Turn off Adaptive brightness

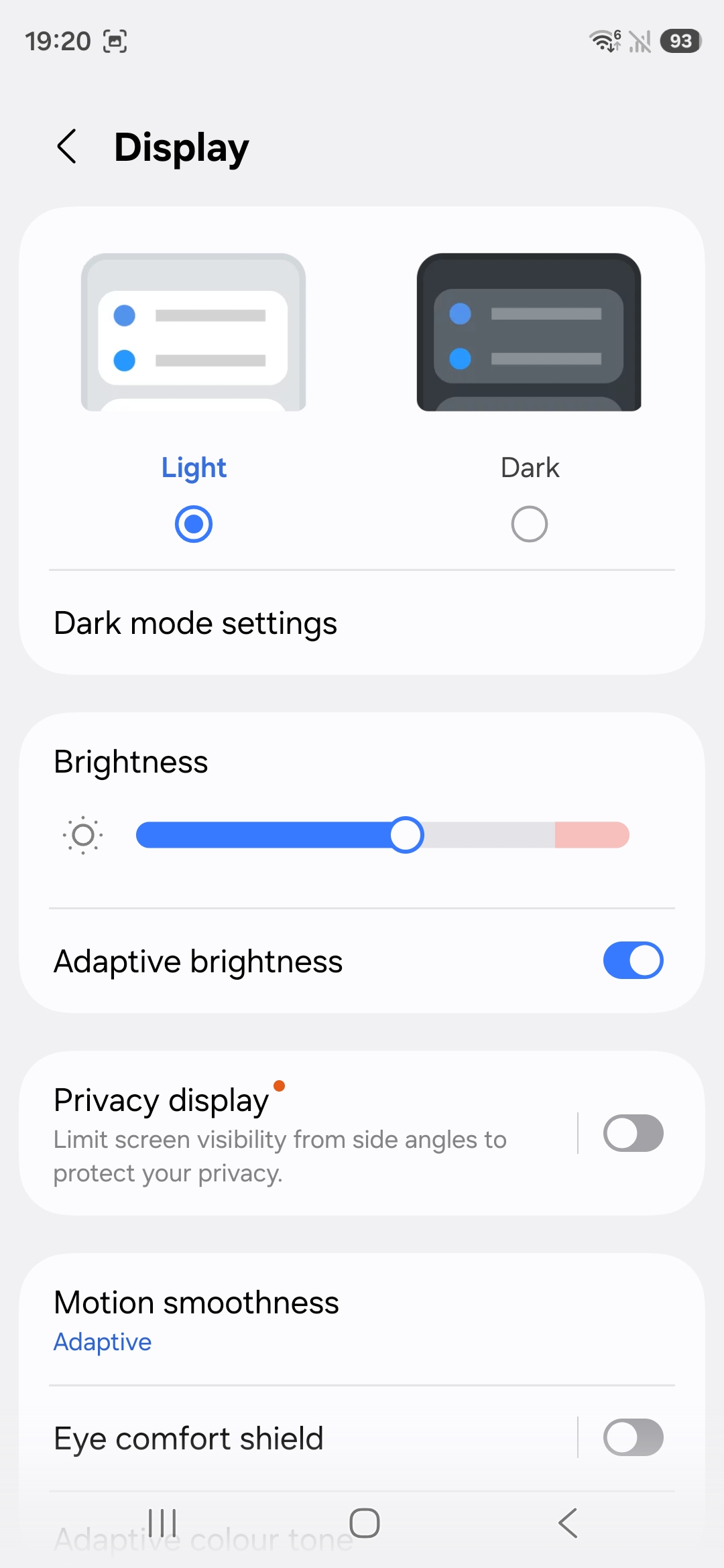pyautogui.click(x=632, y=960)
